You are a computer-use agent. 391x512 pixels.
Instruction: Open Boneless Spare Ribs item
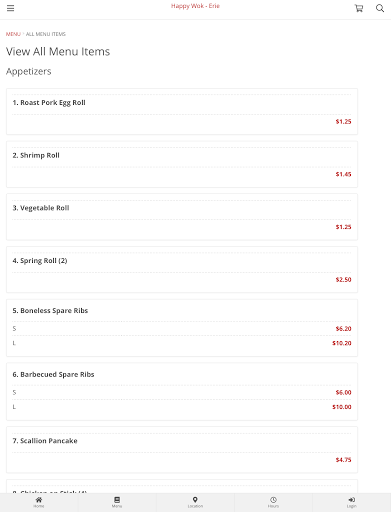click(182, 328)
